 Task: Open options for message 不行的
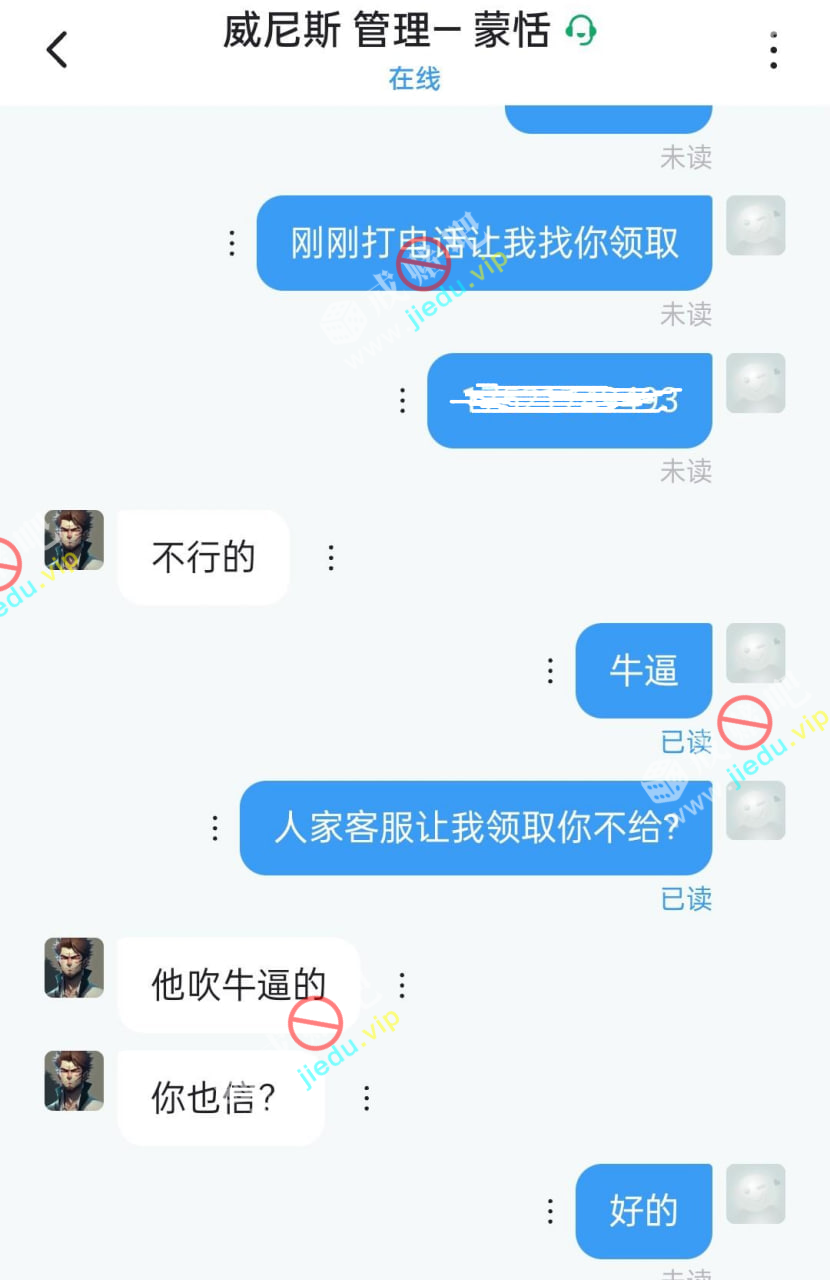pos(331,557)
